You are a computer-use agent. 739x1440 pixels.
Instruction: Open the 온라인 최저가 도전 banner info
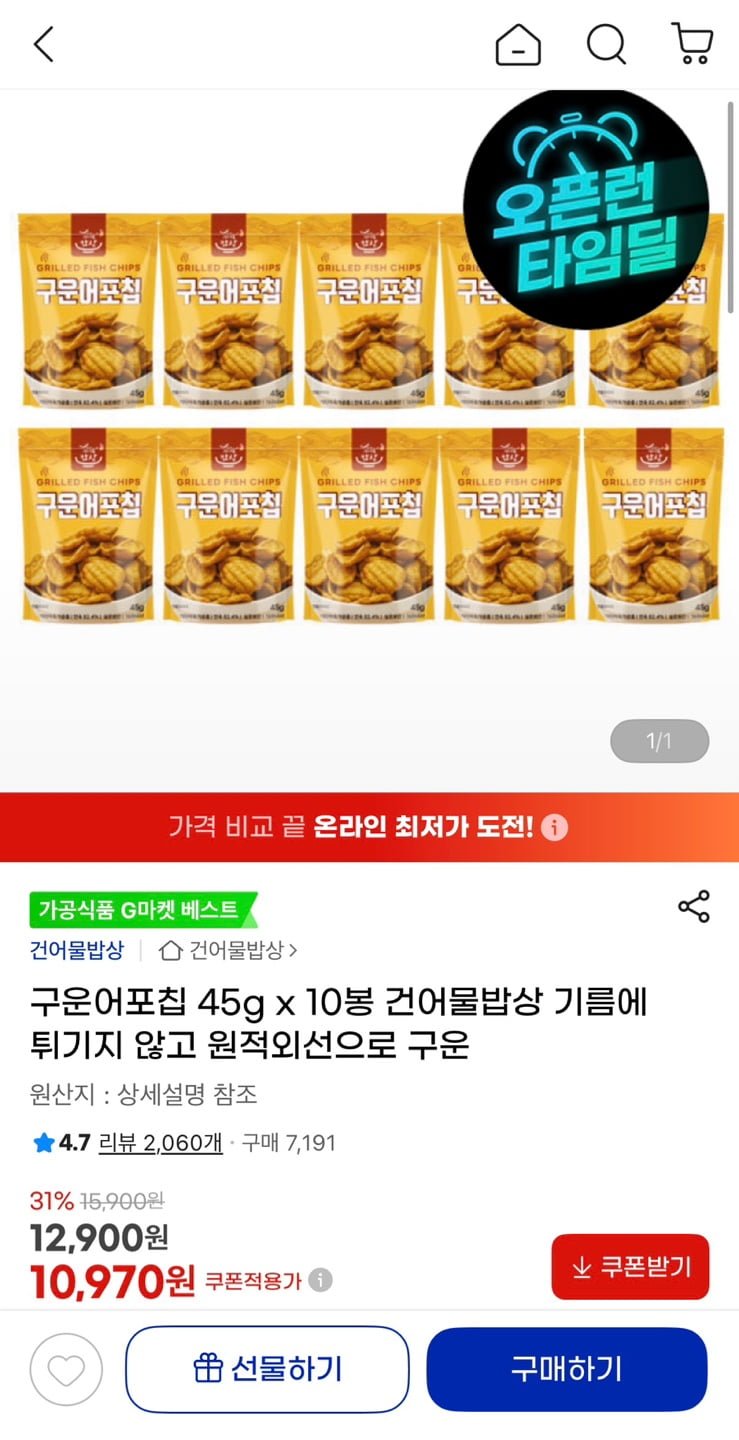pos(554,827)
